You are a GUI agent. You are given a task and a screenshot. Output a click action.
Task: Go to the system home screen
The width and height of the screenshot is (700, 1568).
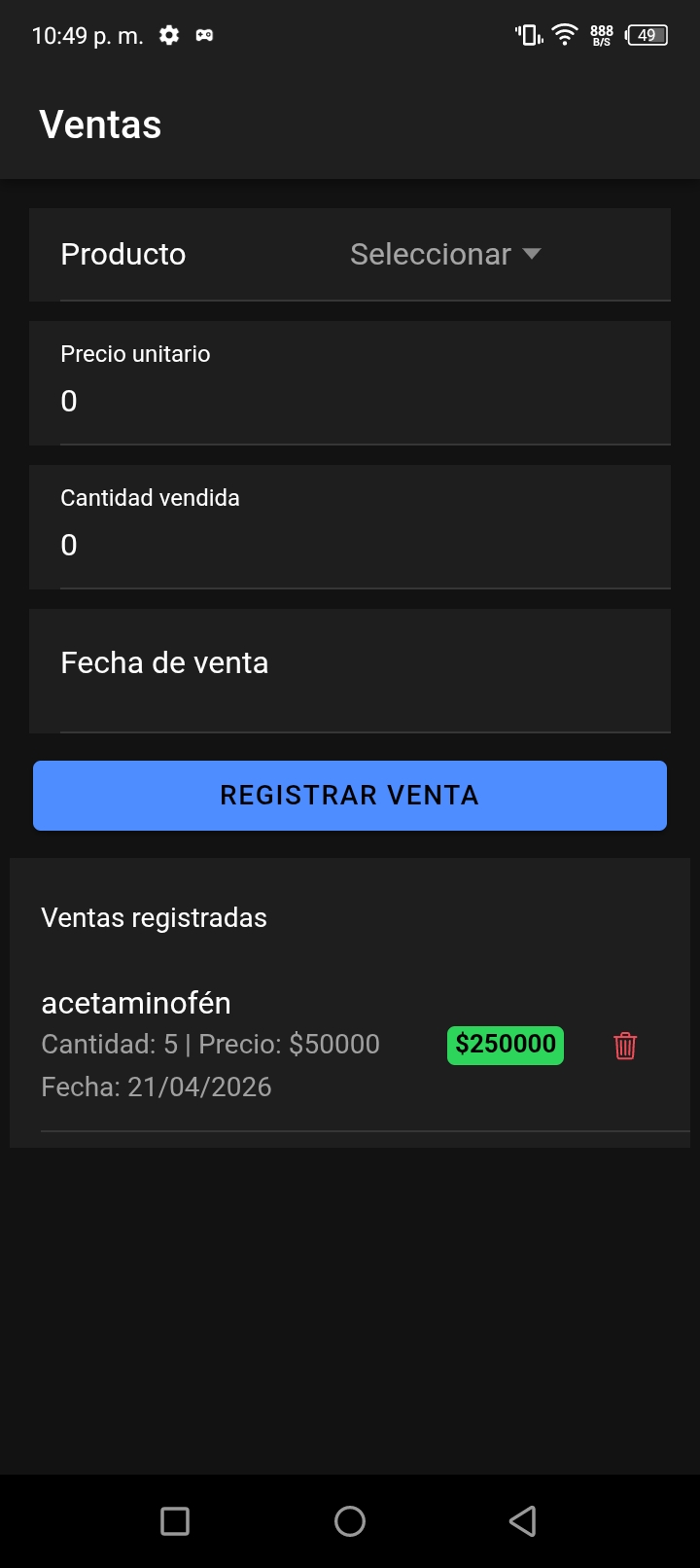[x=350, y=1521]
